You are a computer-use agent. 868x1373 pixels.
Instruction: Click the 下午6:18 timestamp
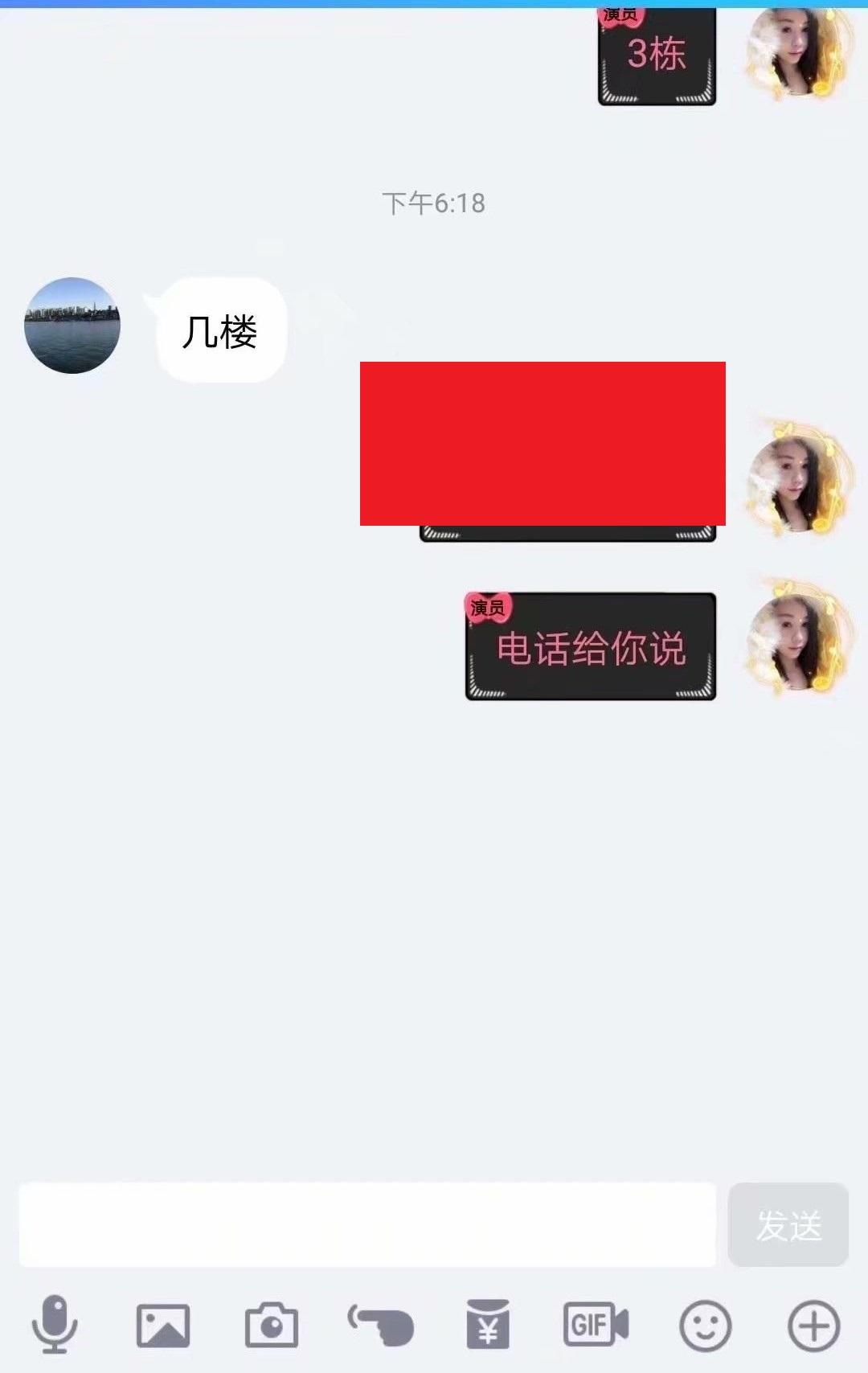click(432, 203)
